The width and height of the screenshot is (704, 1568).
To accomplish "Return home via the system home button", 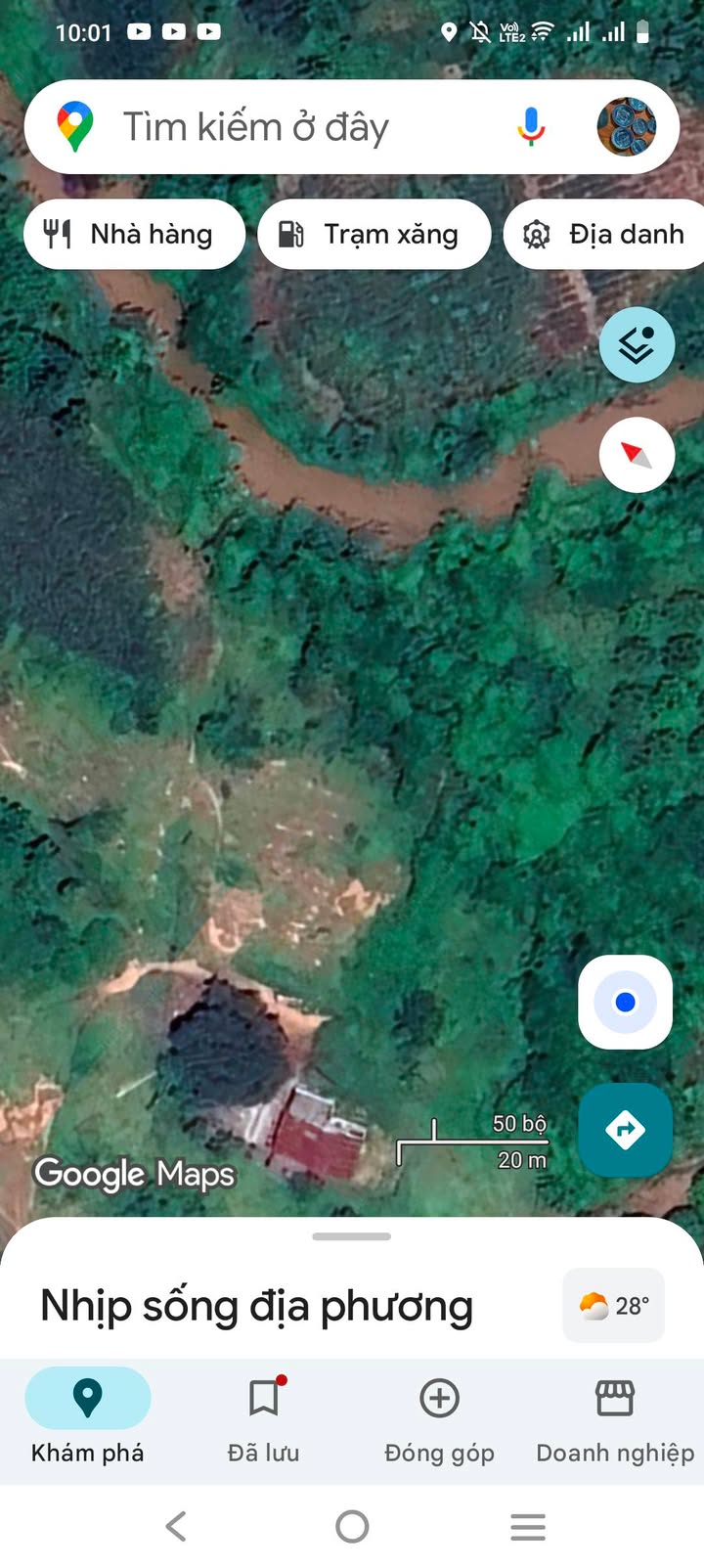I will [352, 1526].
